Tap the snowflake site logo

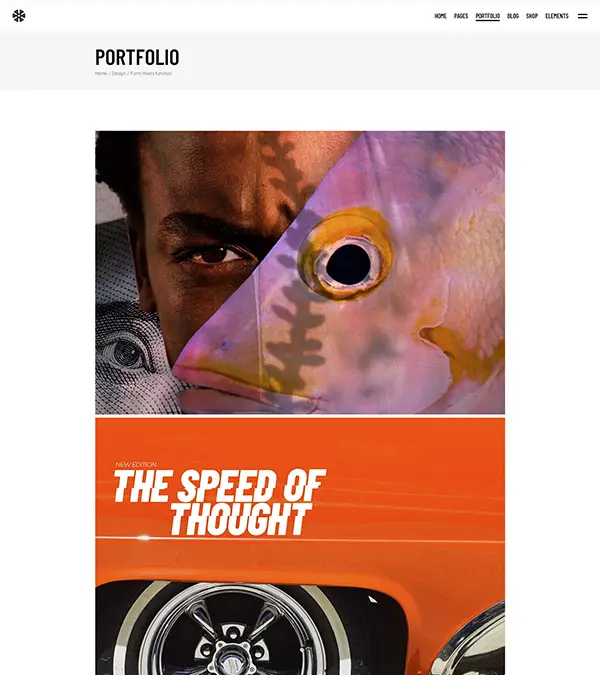point(19,16)
